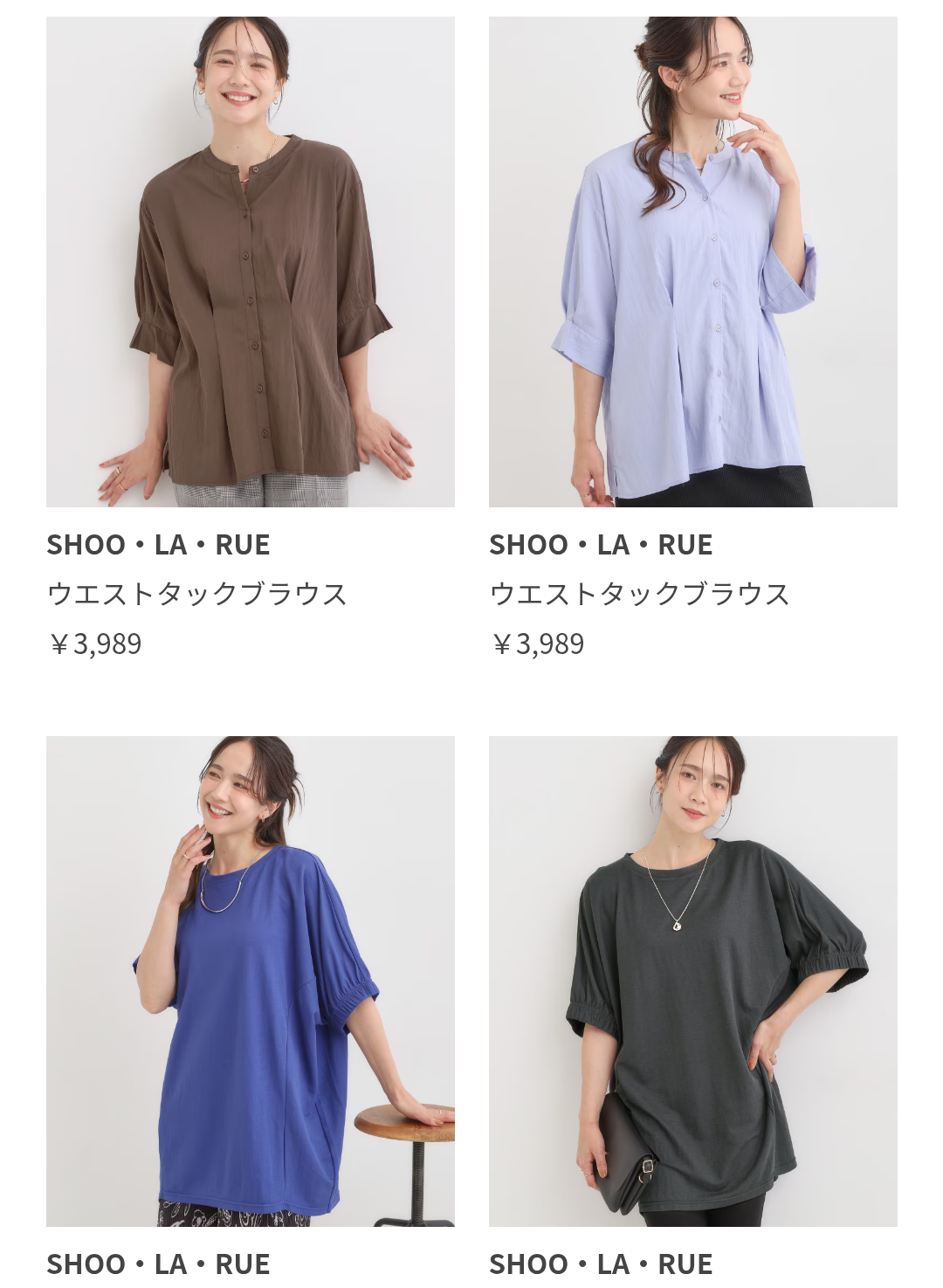This screenshot has width=943, height=1288.
Task: View the lavender ウエストタックブラウス product
Action: click(x=692, y=262)
